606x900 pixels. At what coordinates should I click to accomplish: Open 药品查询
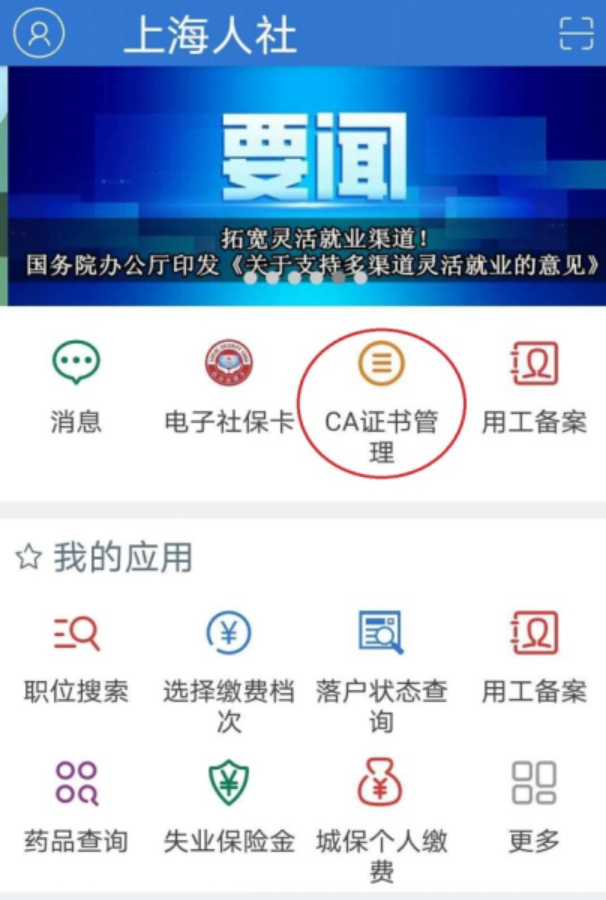coord(77,805)
